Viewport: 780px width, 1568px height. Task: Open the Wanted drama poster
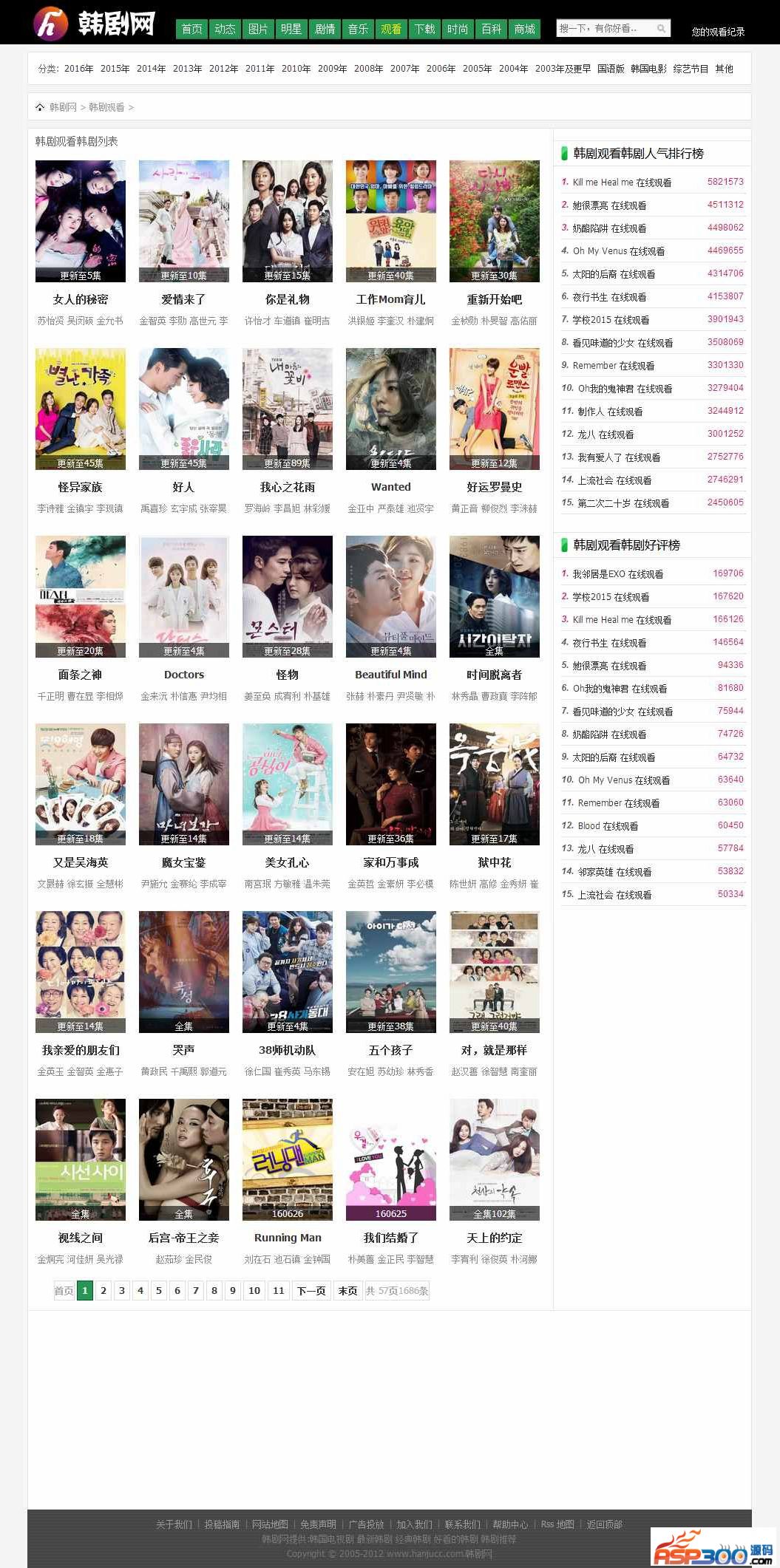click(x=391, y=409)
